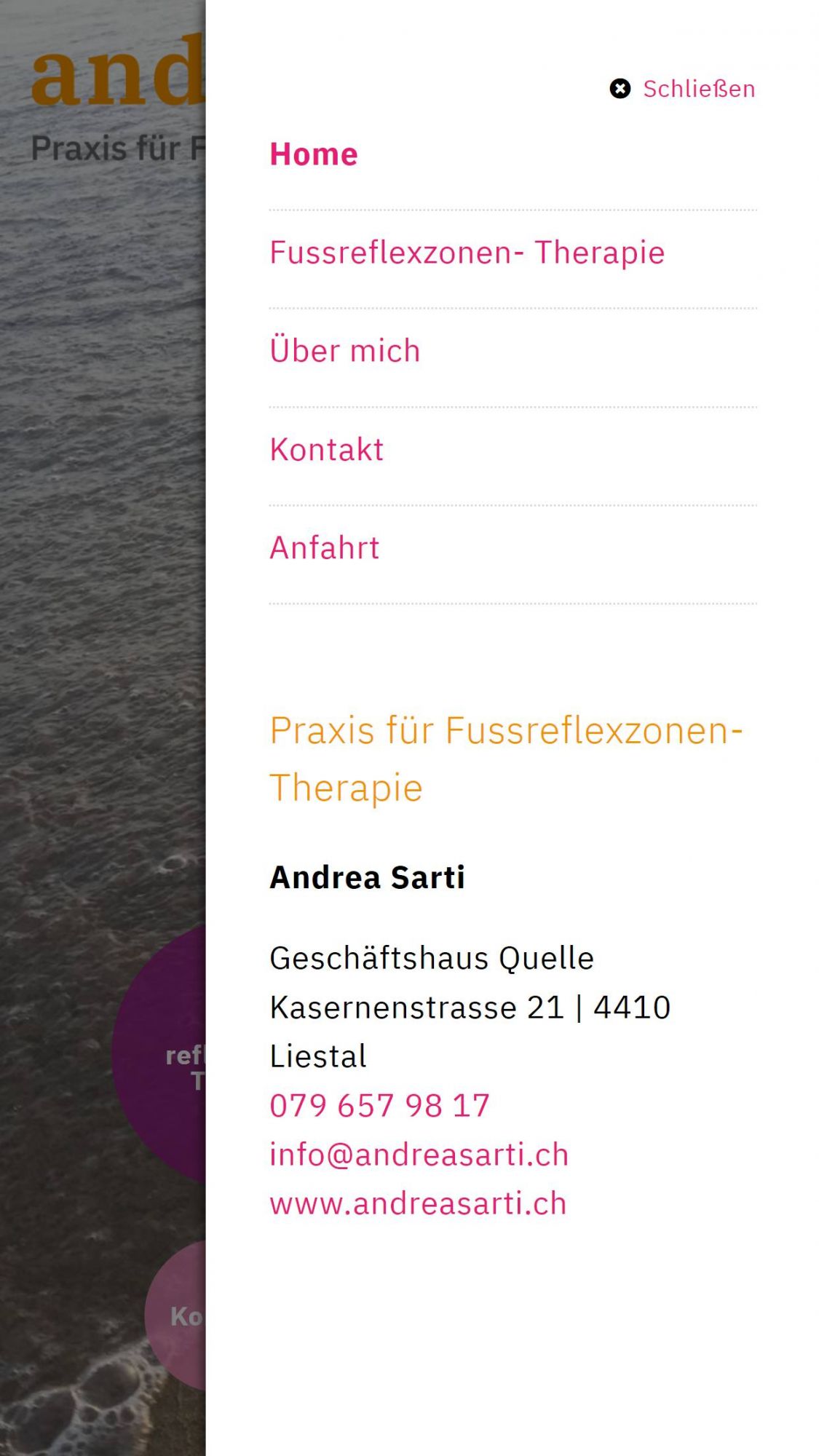Screen dimensions: 819x1456
Task: Go to the Home page
Action: pos(314,154)
